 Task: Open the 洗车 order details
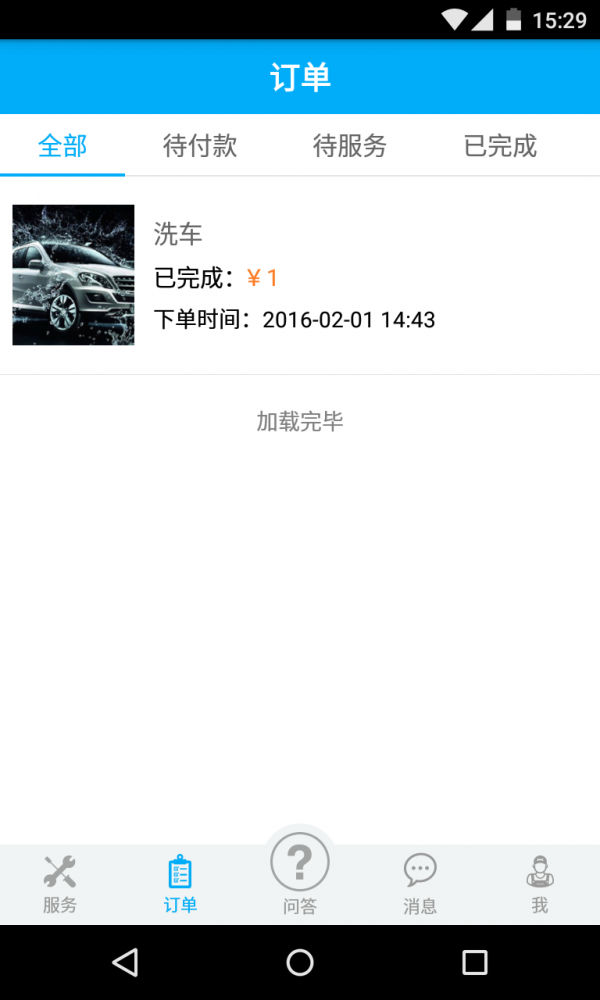click(300, 275)
